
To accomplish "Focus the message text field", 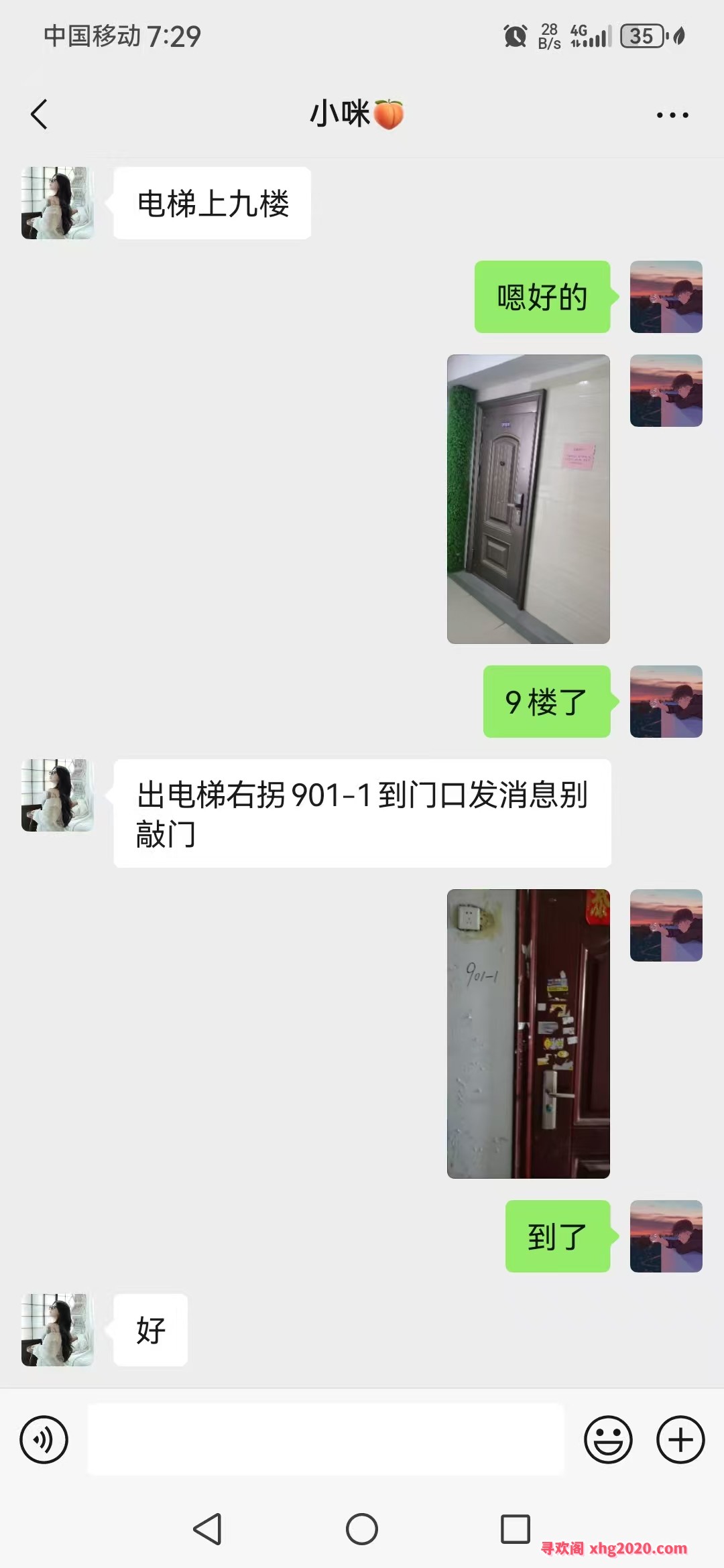I will pos(326,1439).
